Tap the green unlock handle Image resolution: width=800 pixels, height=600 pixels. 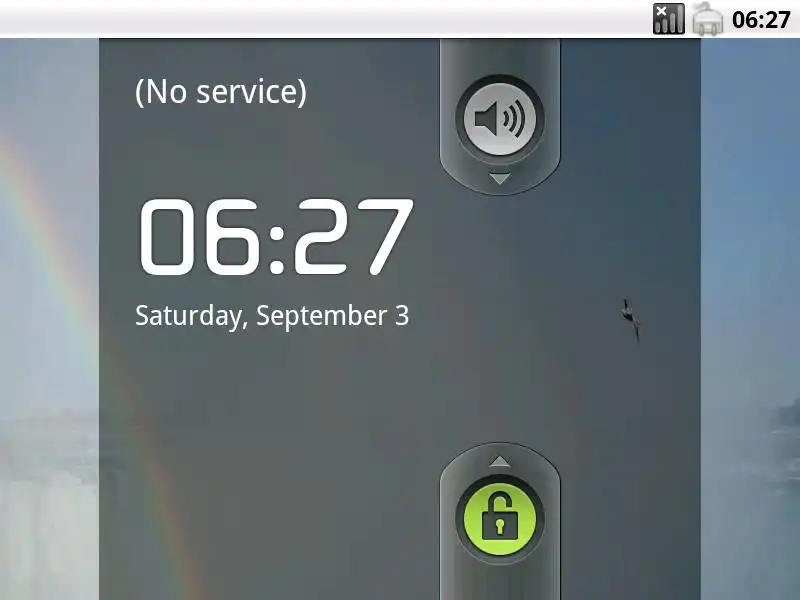tap(500, 520)
